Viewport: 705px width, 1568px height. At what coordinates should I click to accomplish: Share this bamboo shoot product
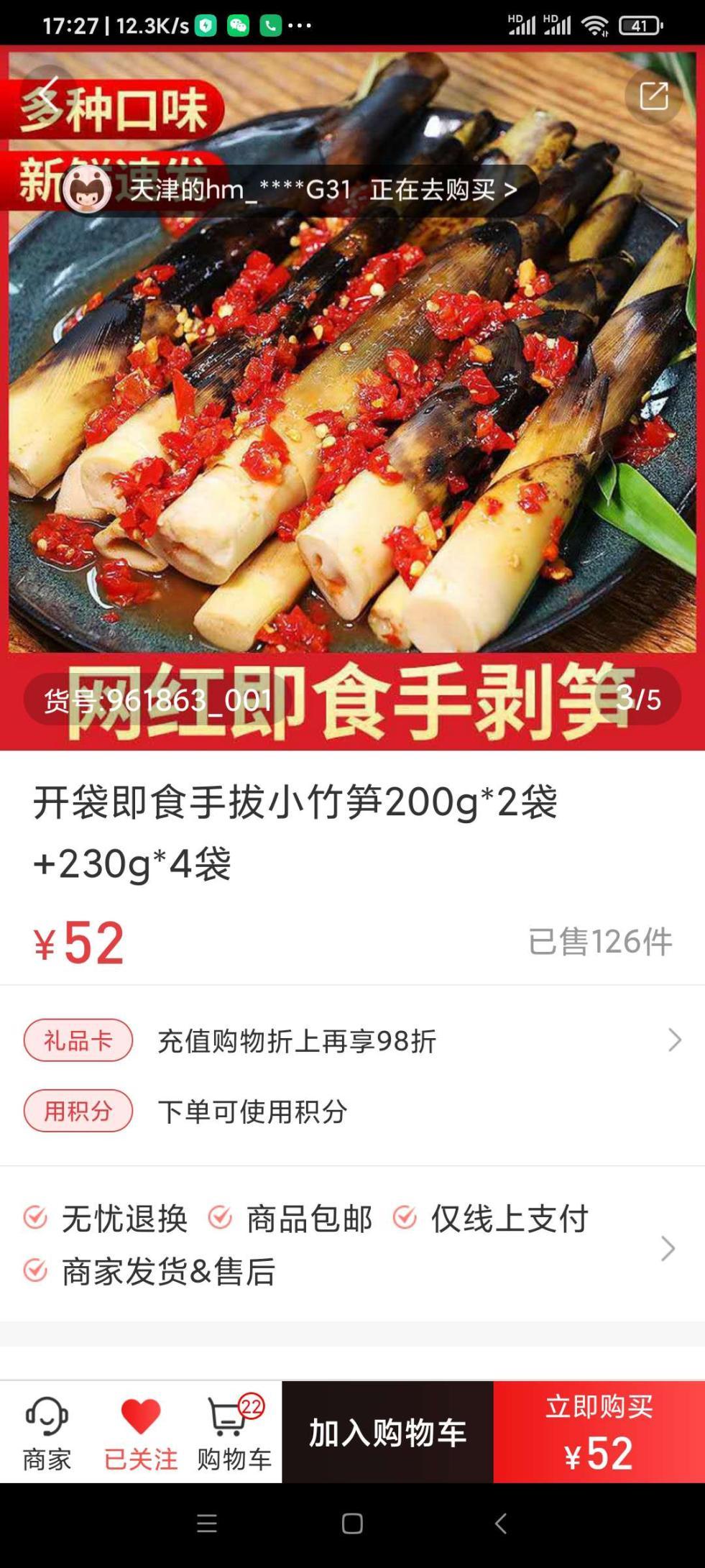[653, 96]
